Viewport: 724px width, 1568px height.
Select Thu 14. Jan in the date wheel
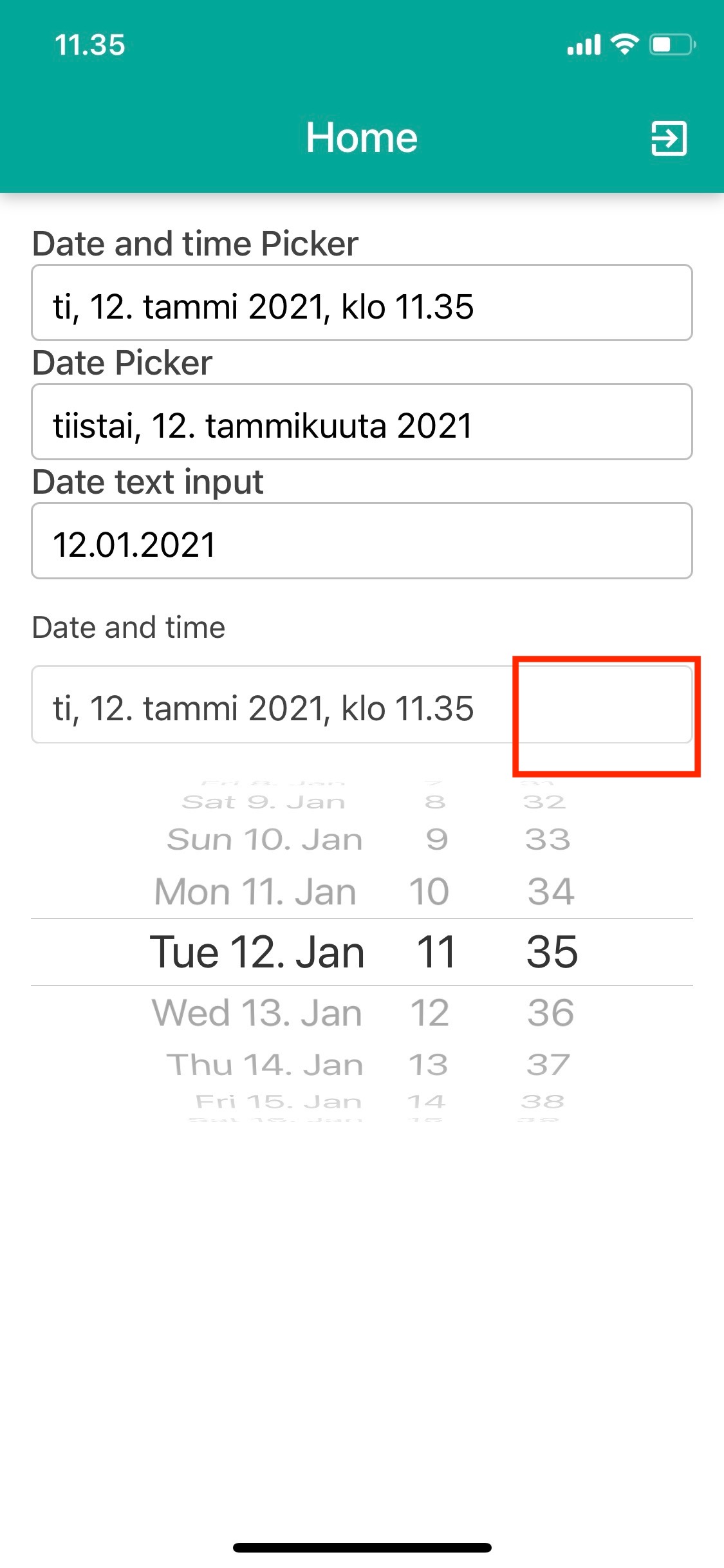[265, 1065]
